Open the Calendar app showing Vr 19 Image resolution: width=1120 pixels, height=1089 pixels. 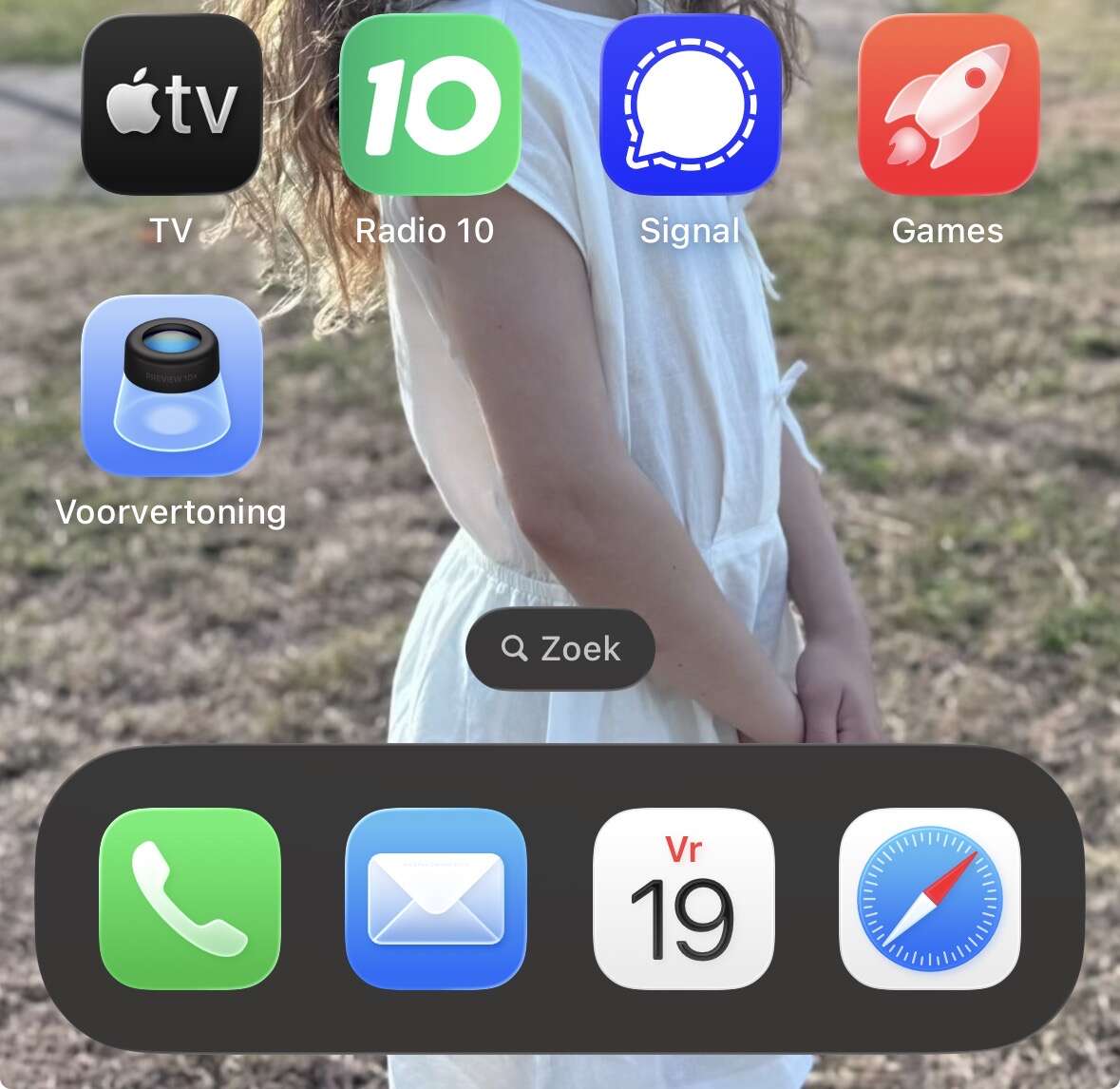pos(683,899)
